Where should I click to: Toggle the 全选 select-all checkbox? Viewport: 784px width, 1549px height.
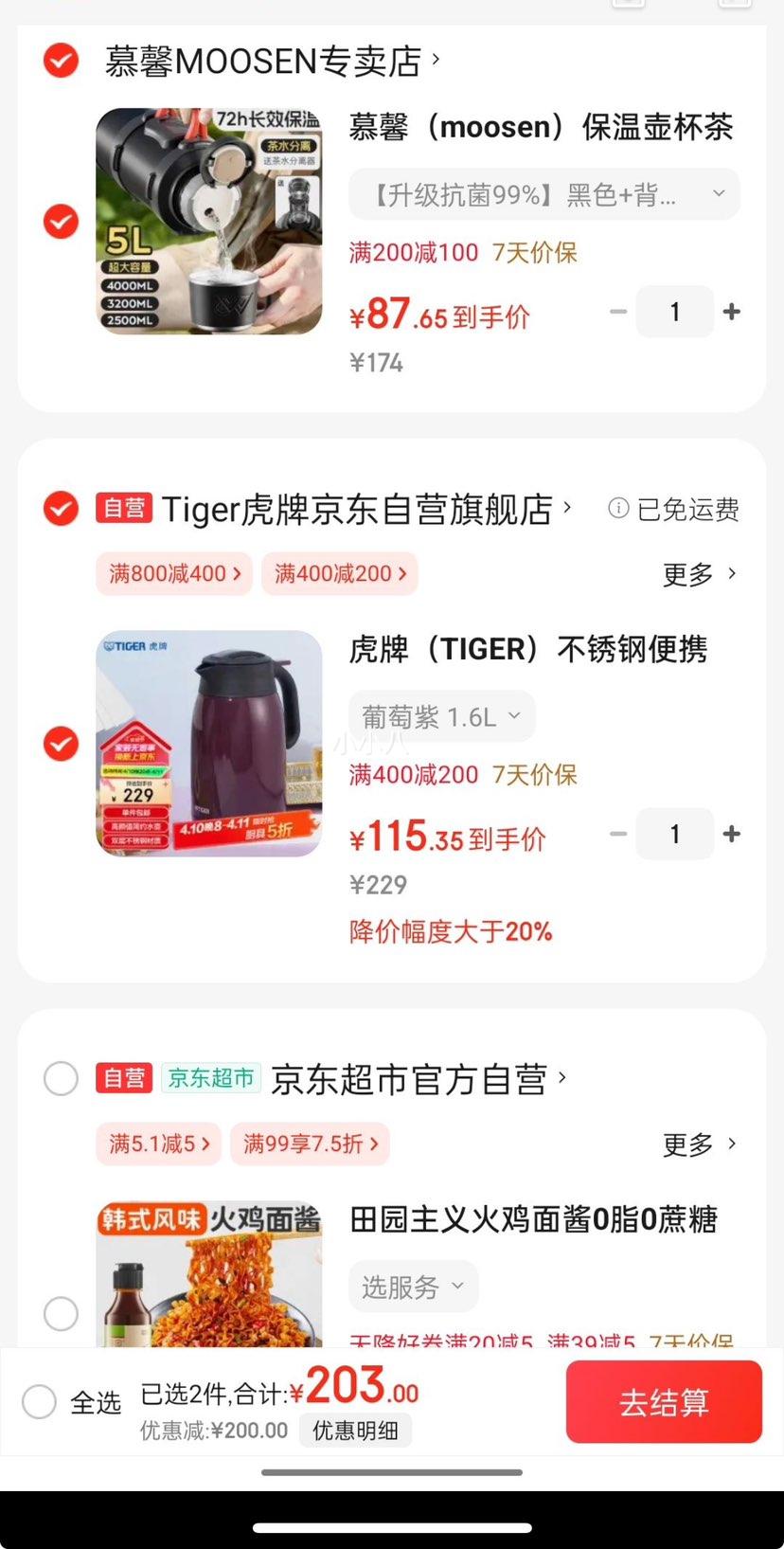(x=40, y=1401)
